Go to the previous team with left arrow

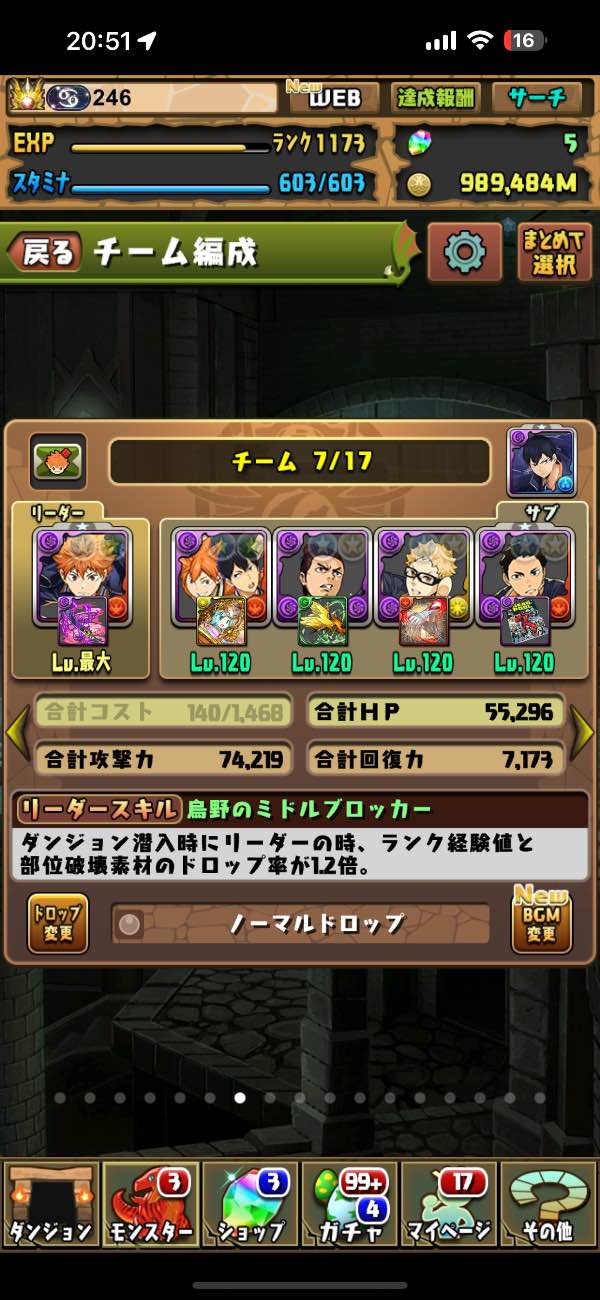coord(17,733)
